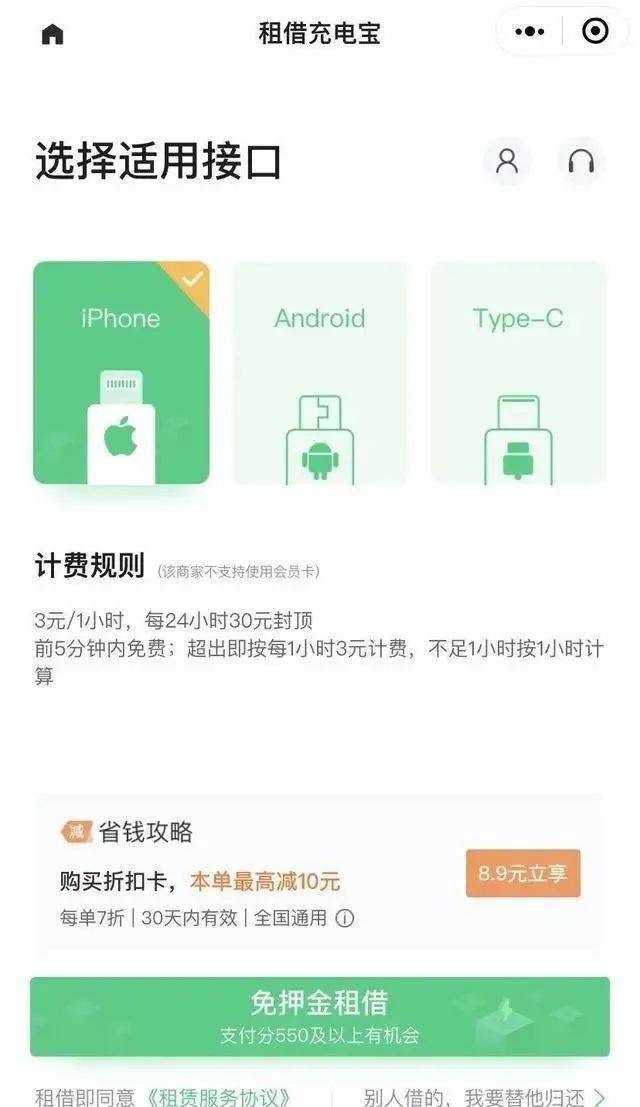Viewport: 640px width, 1107px height.
Task: Close the mini program with the circle button
Action: coord(595,32)
